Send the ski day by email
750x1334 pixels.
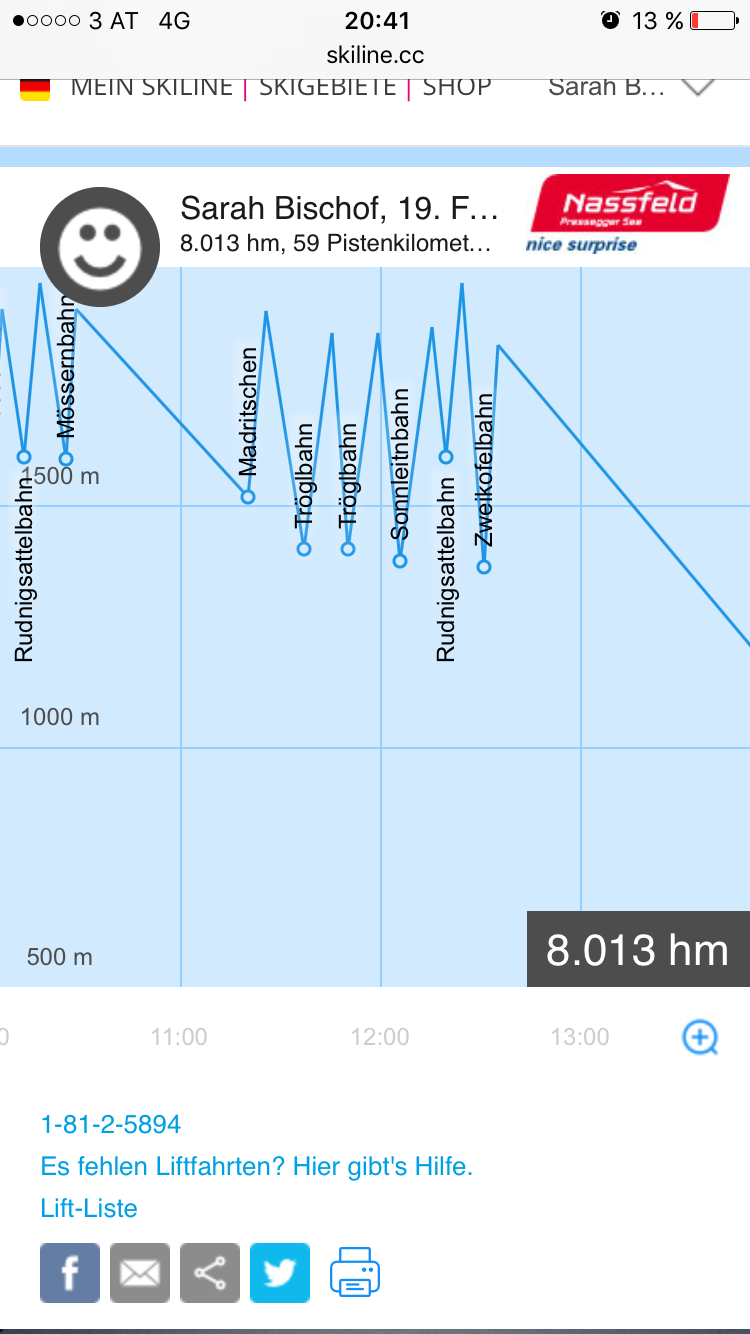click(x=140, y=1273)
